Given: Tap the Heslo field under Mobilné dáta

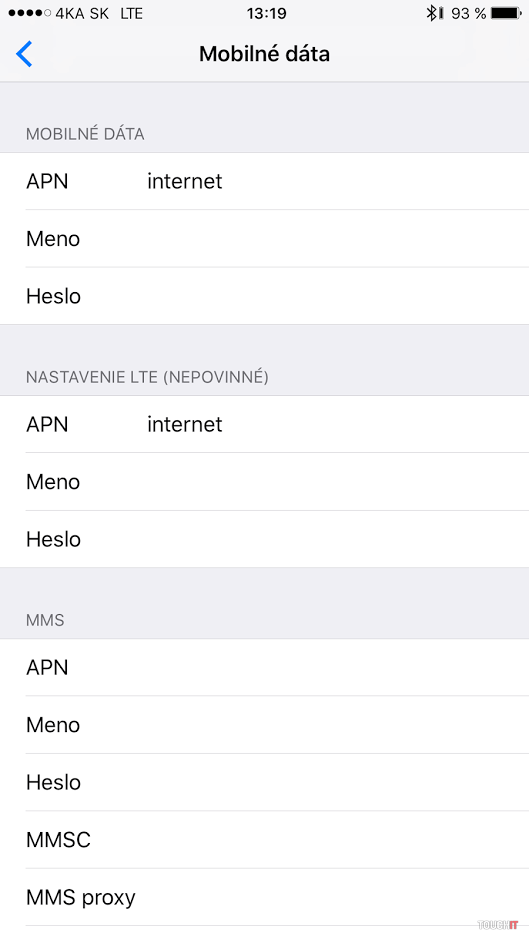Looking at the screenshot, I should (x=264, y=296).
